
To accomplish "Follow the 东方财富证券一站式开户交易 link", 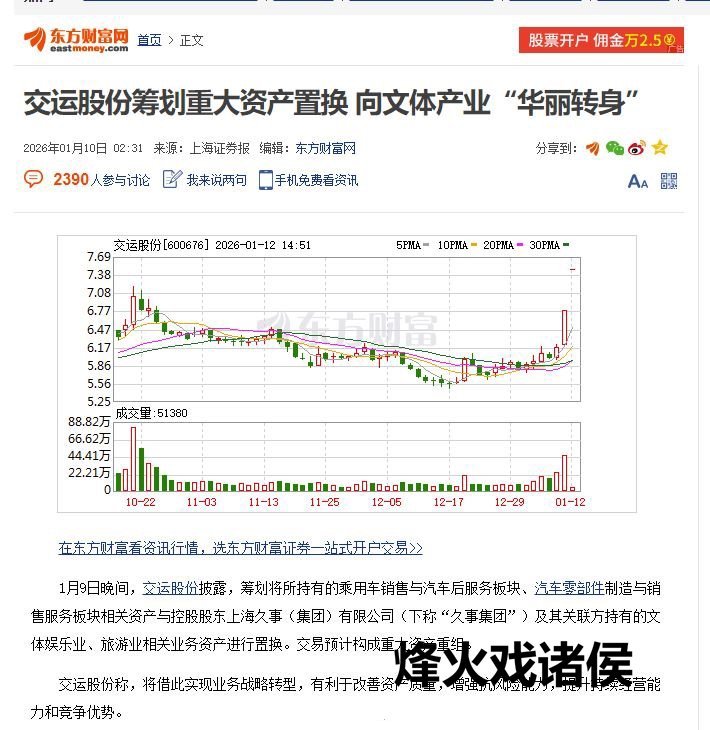I will click(240, 548).
